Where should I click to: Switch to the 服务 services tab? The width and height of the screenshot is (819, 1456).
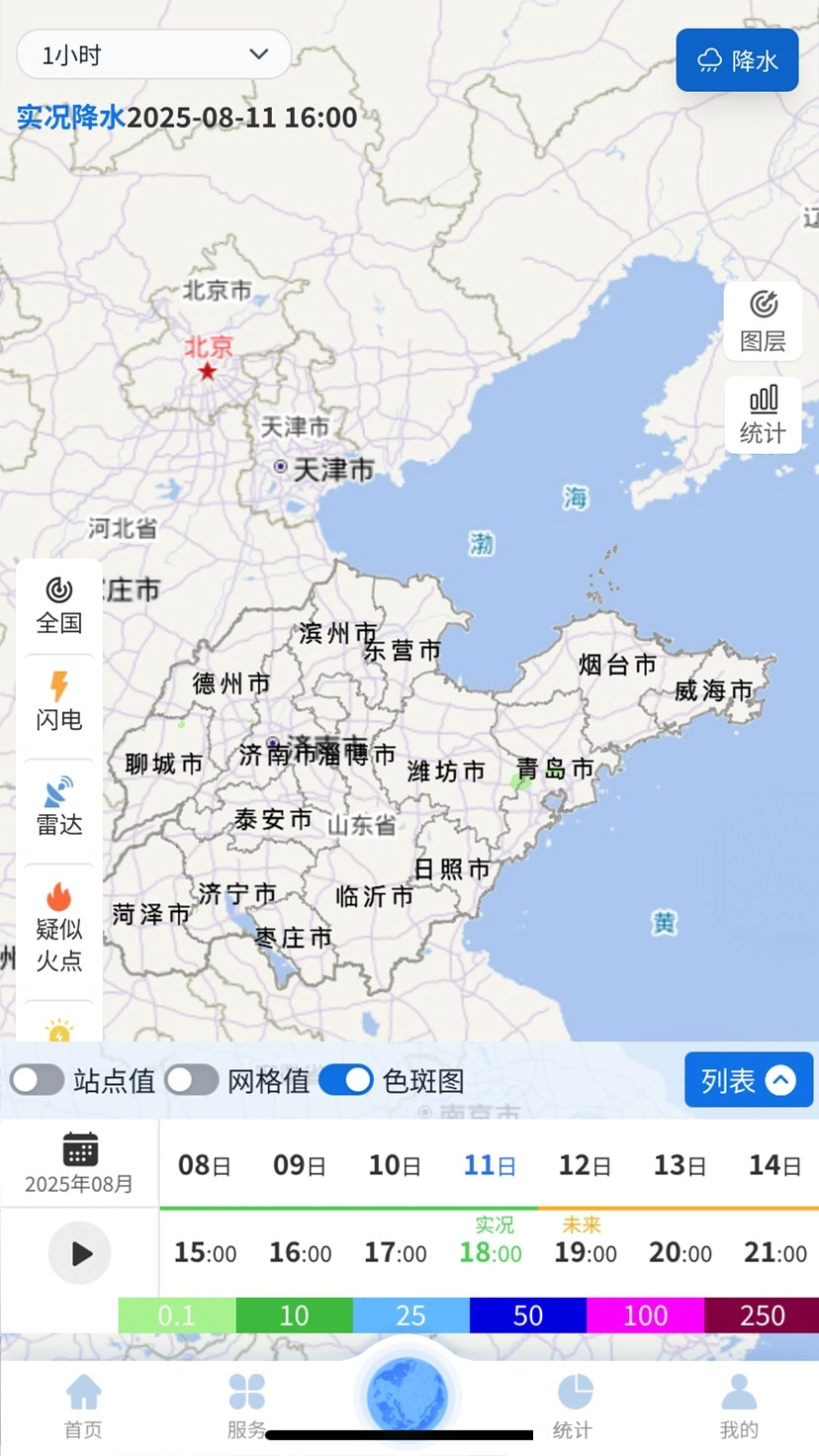pos(246,1407)
